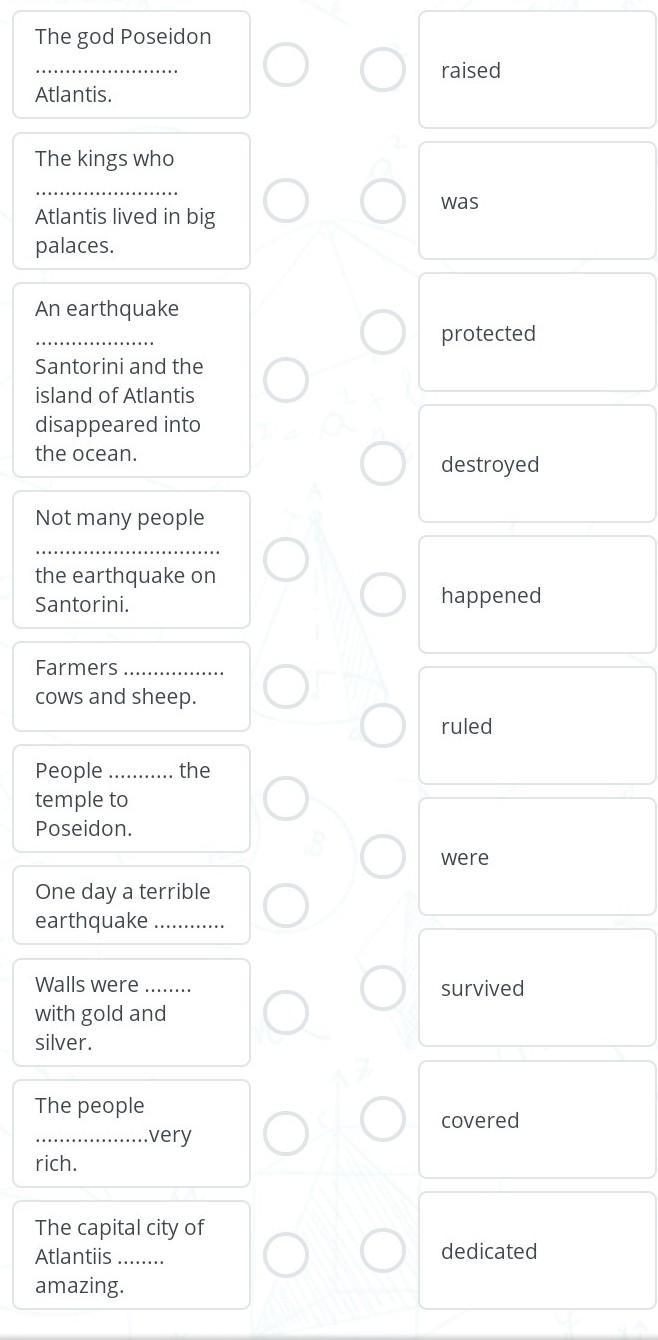Select the circle beside 'The god Poseidon' sentence
Image resolution: width=658 pixels, height=1340 pixels.
tap(286, 65)
